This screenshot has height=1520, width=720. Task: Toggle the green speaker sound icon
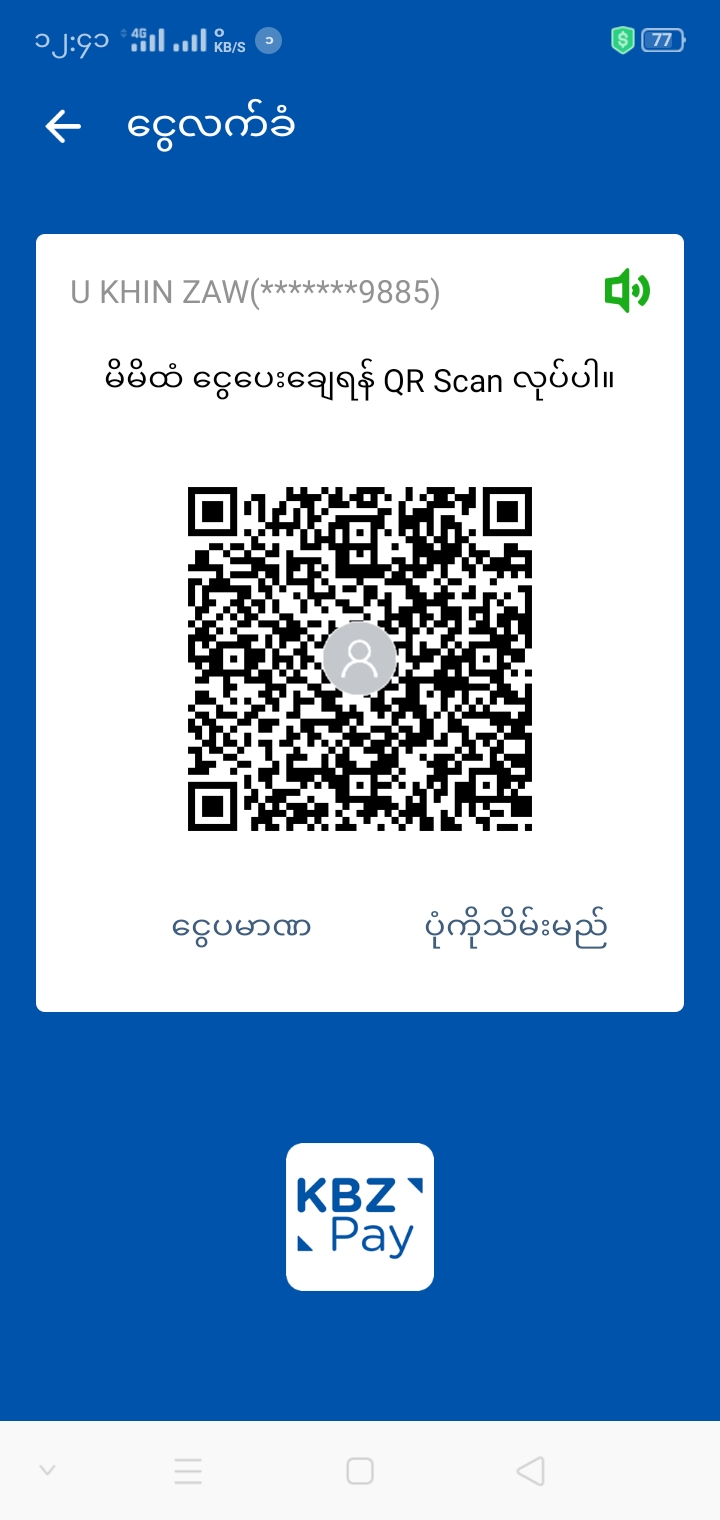tap(627, 291)
